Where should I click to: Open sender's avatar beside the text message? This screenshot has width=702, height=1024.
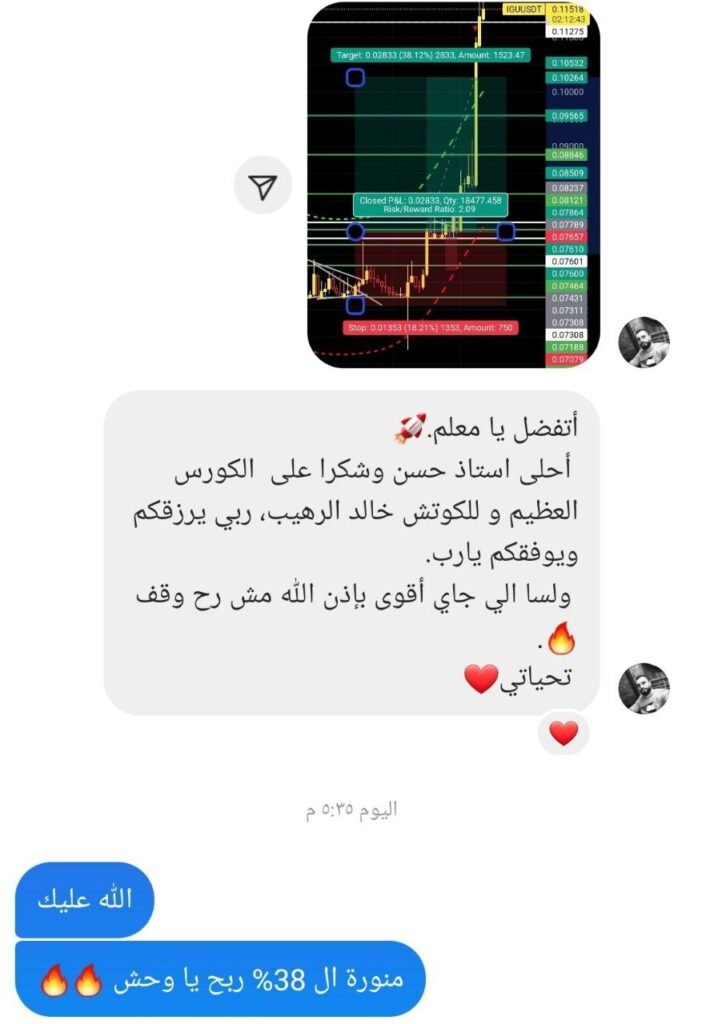(x=644, y=689)
